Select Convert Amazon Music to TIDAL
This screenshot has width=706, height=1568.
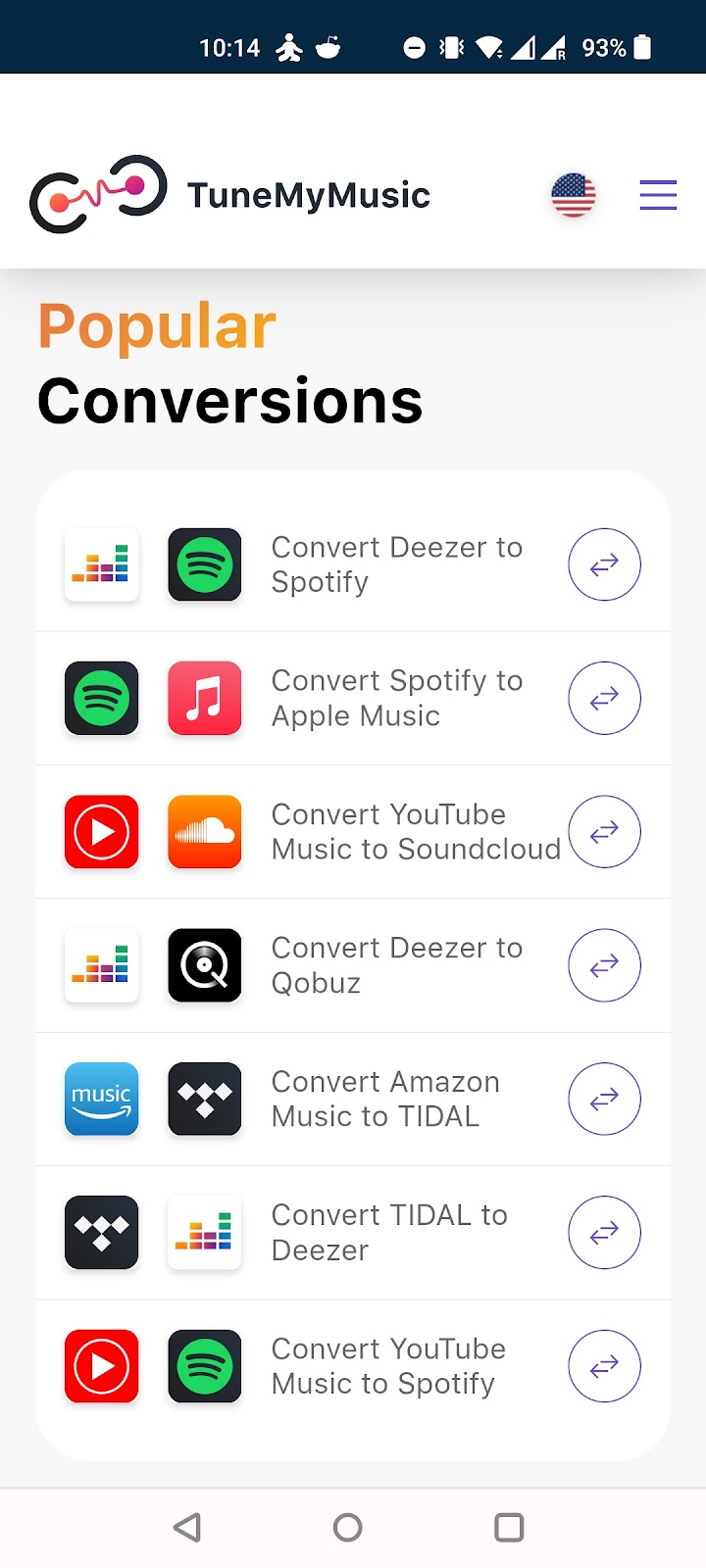click(604, 1099)
